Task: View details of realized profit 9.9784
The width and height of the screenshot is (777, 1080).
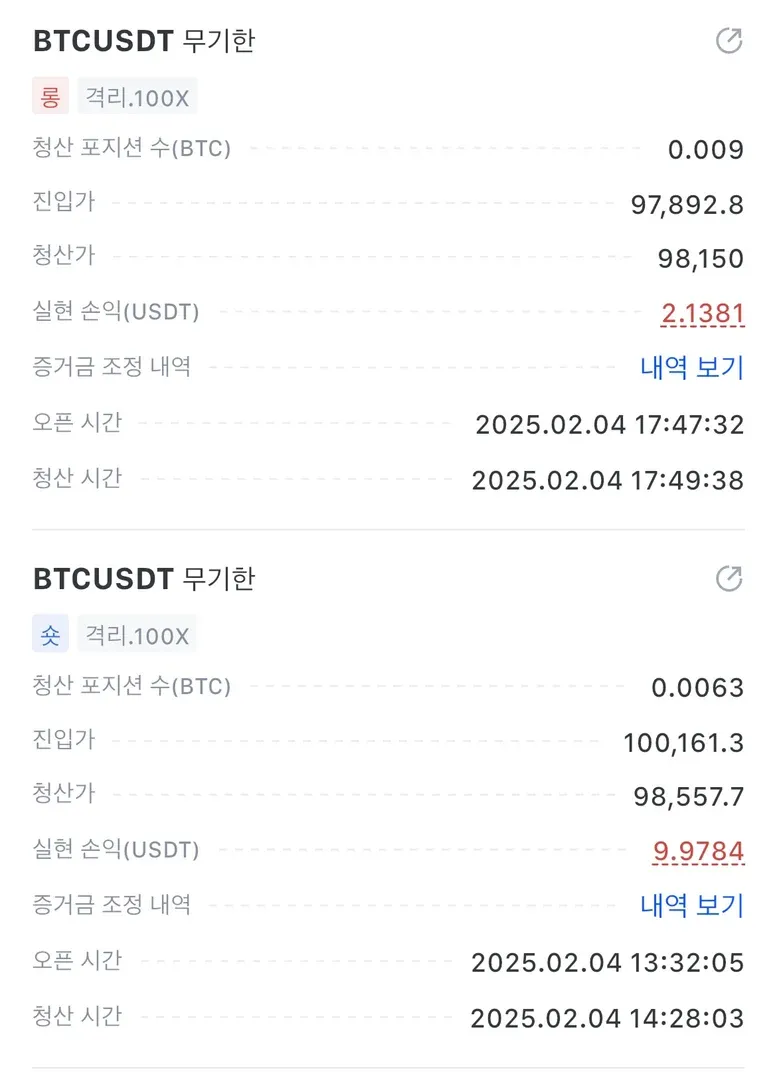Action: [698, 852]
